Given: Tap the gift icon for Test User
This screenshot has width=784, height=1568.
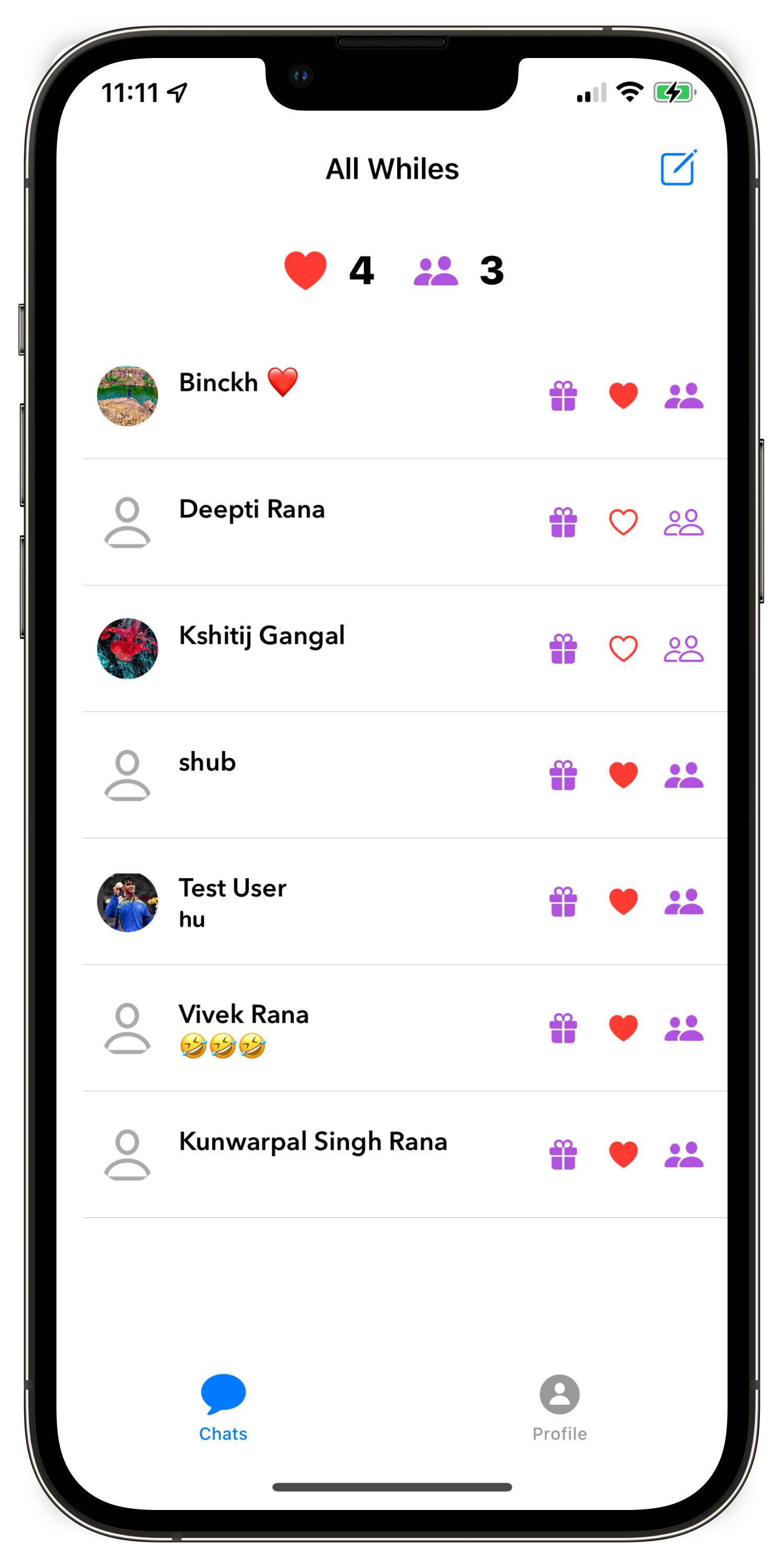Looking at the screenshot, I should [x=563, y=902].
